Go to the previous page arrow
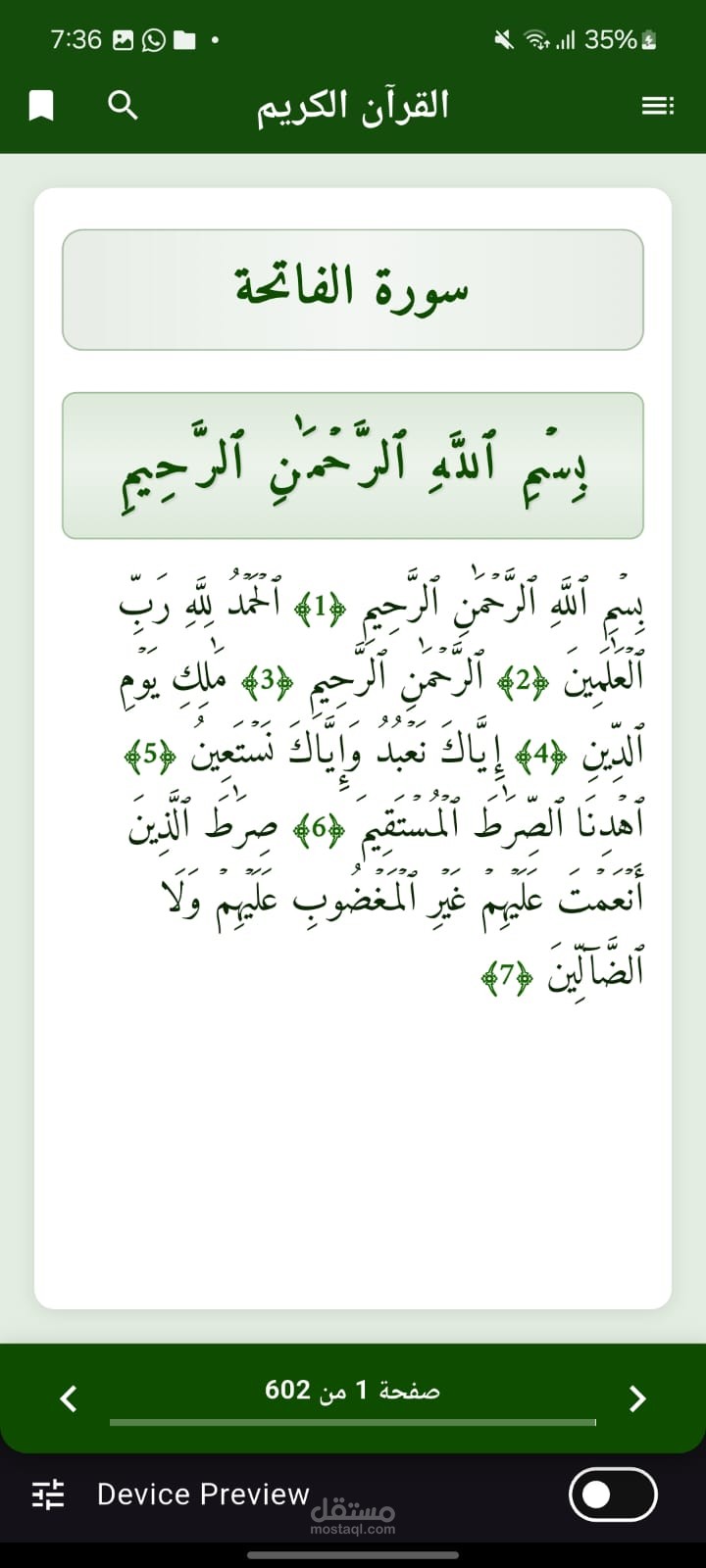 coord(69,1397)
